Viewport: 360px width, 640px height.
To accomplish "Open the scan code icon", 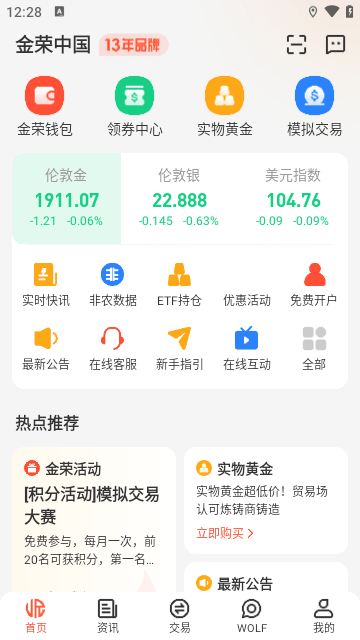I will click(296, 44).
